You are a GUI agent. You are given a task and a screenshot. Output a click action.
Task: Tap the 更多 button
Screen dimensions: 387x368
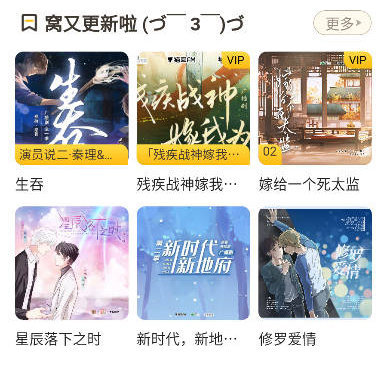342,23
